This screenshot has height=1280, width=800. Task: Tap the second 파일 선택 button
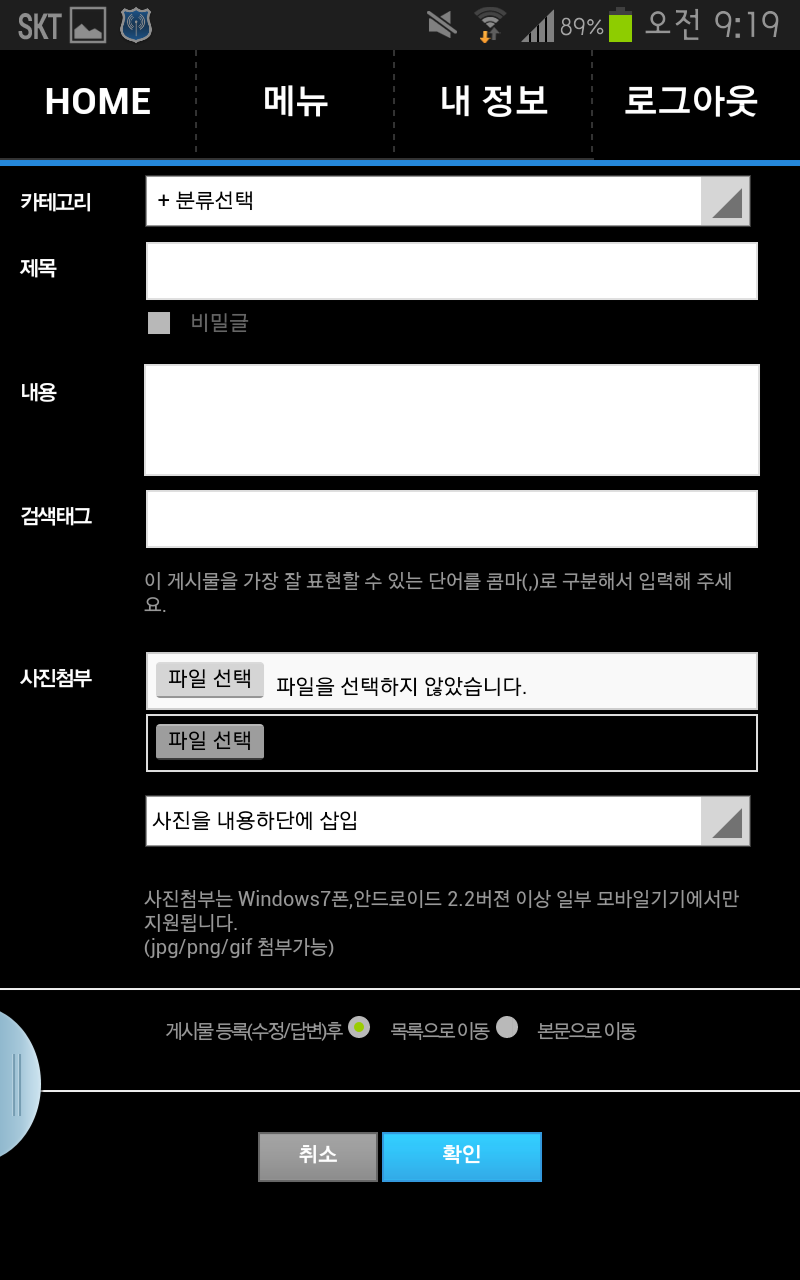coord(210,741)
